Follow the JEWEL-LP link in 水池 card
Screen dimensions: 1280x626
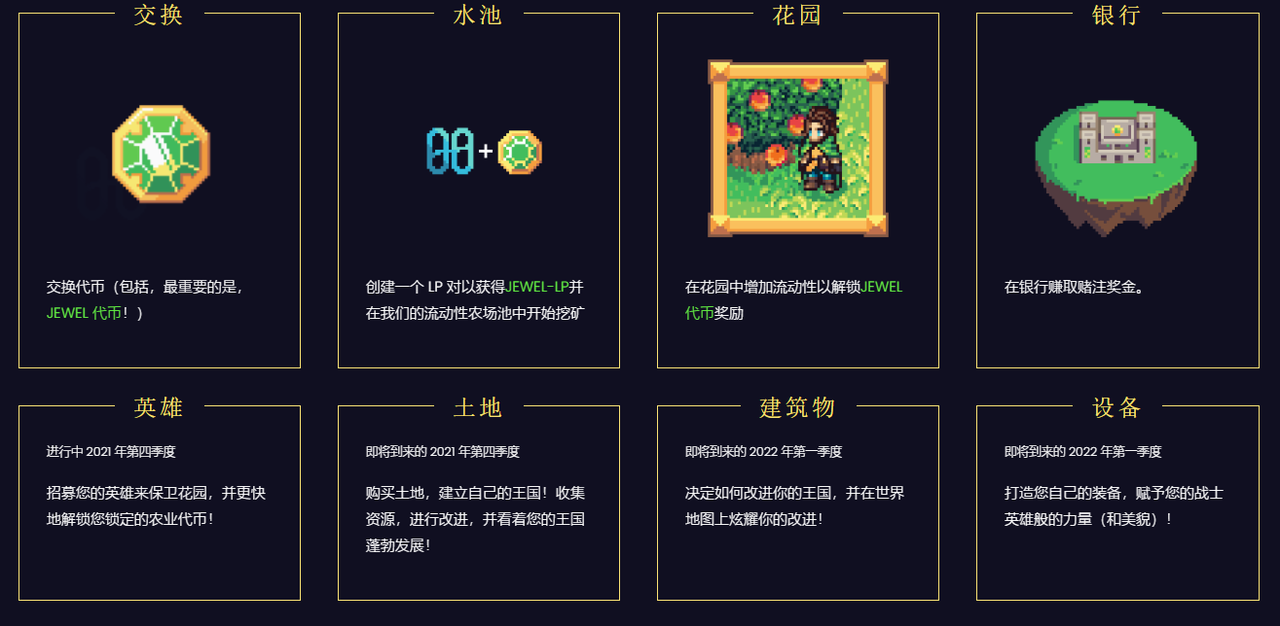(537, 287)
